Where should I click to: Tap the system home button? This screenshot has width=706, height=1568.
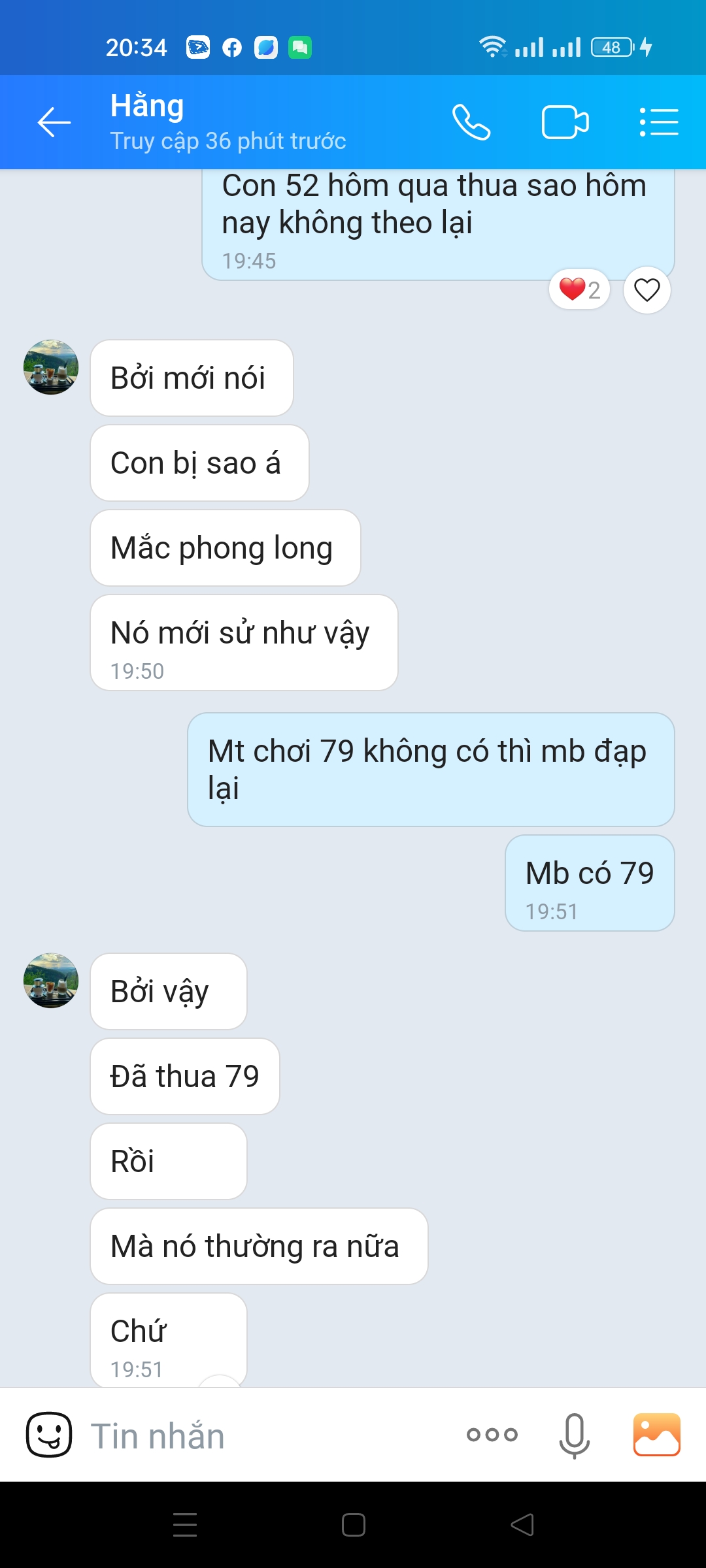[x=353, y=1525]
